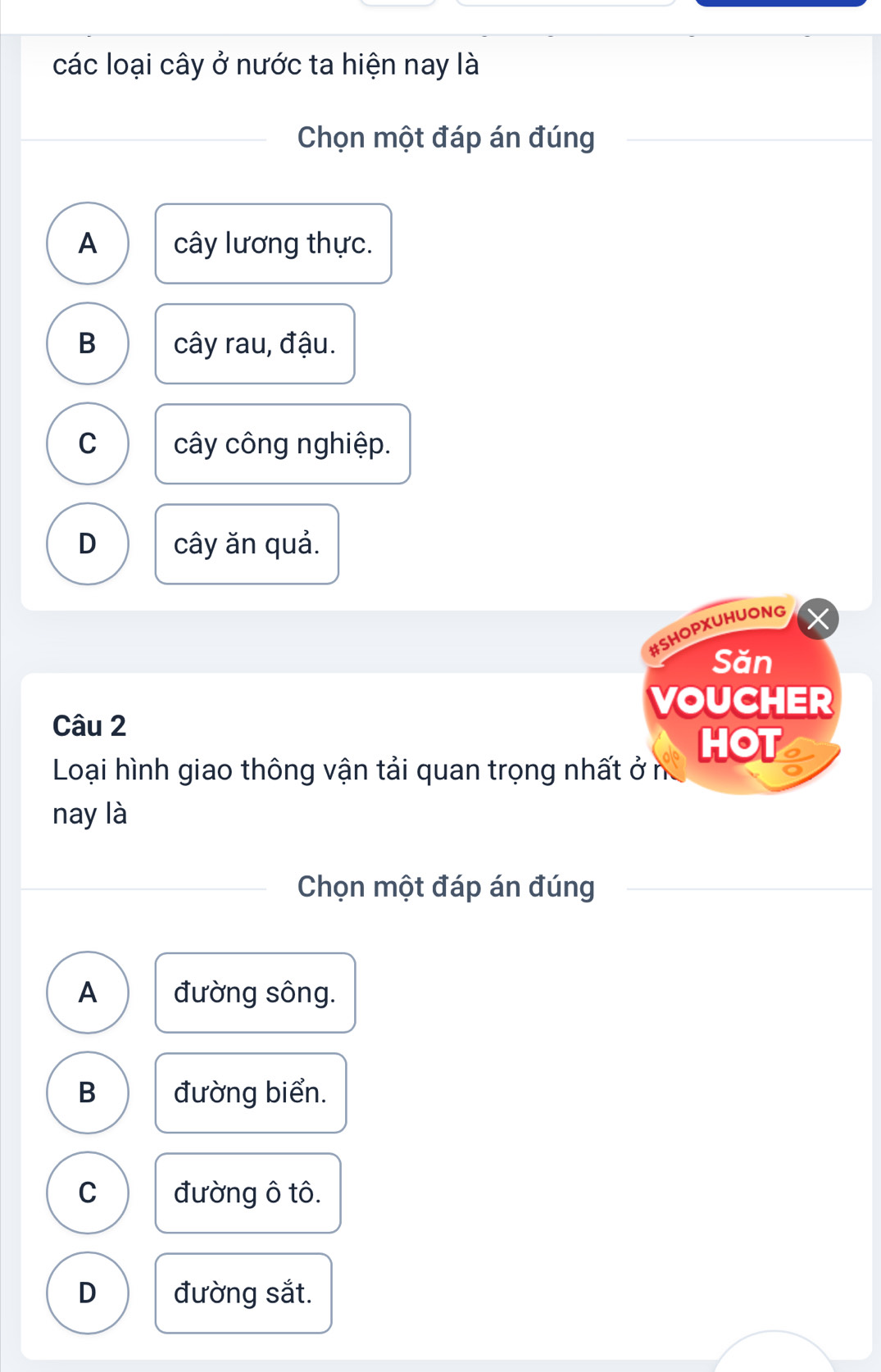This screenshot has height=1372, width=881.
Task: Dismiss the Săn Voucher Hot floating banner
Action: point(818,619)
